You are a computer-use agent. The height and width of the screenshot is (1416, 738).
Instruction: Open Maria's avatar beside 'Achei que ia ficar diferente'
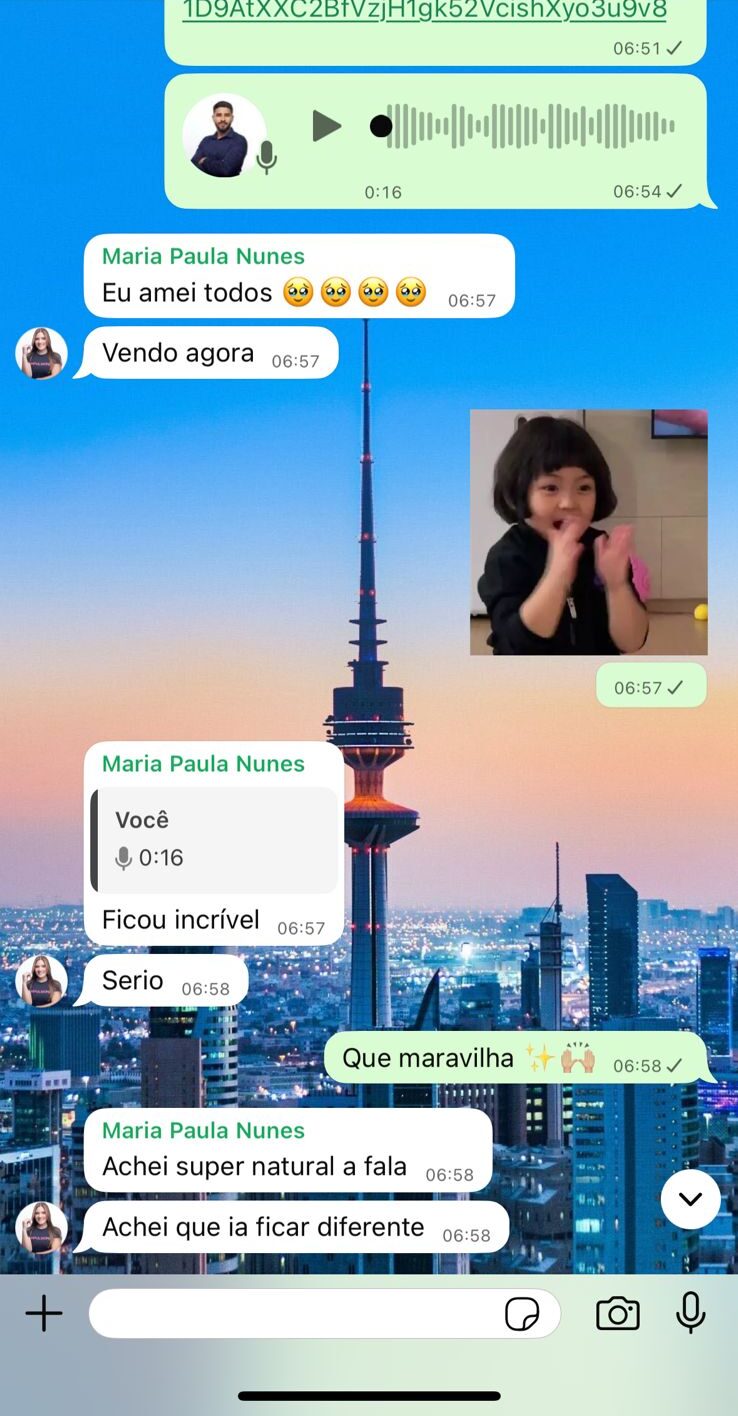click(42, 1227)
